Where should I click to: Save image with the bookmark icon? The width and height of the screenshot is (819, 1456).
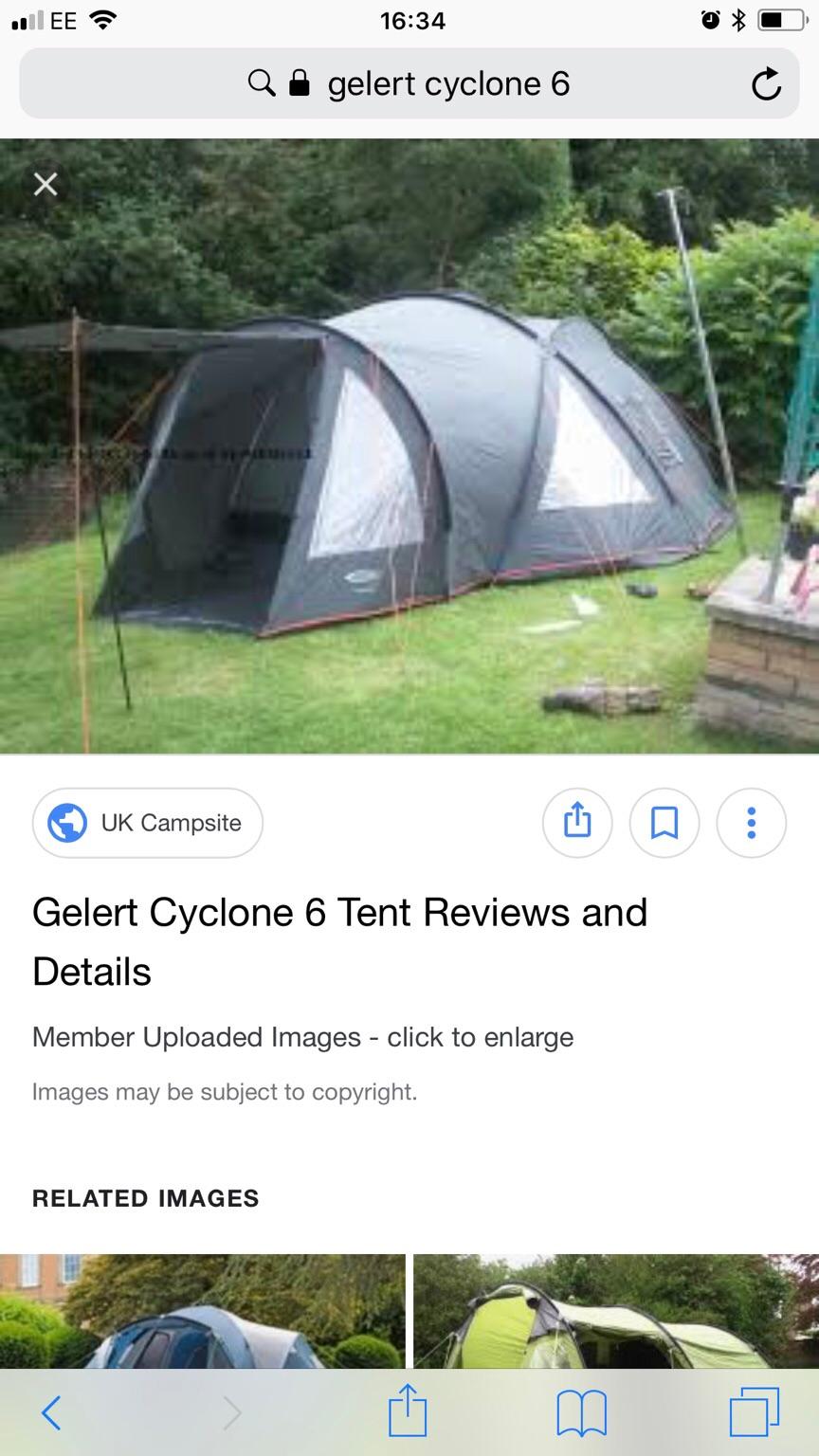(664, 823)
